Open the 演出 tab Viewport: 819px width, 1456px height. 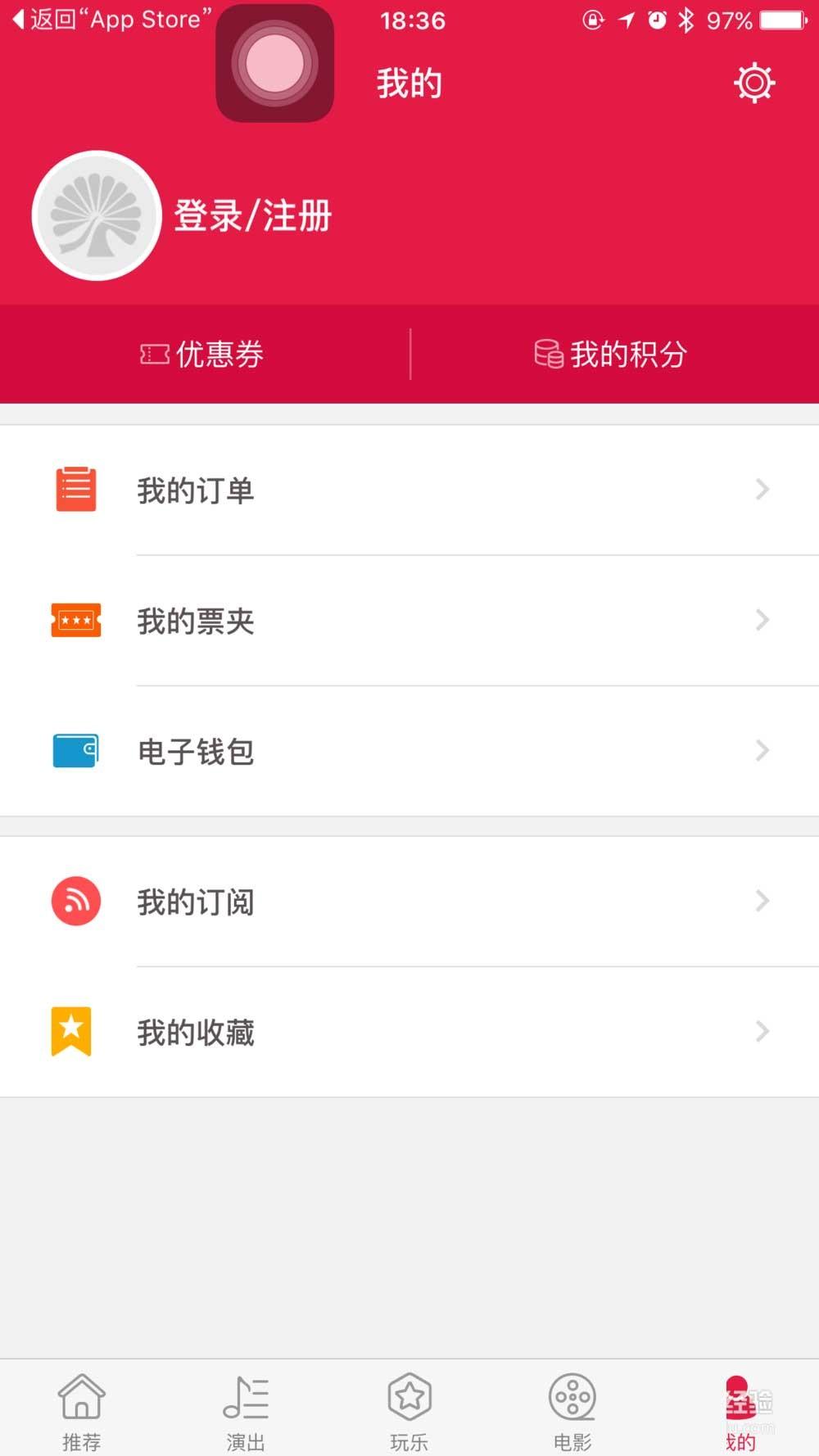(x=245, y=1404)
